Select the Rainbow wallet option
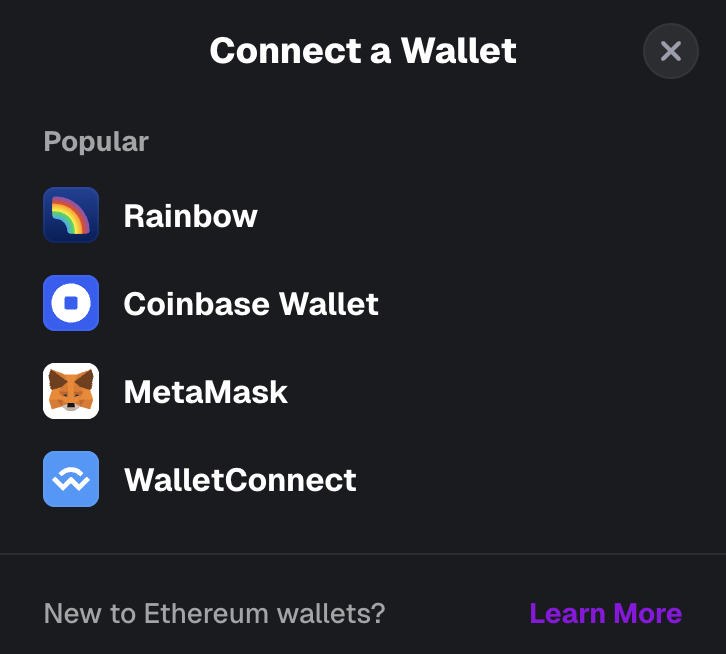Viewport: 726px width, 654px height. coord(190,215)
